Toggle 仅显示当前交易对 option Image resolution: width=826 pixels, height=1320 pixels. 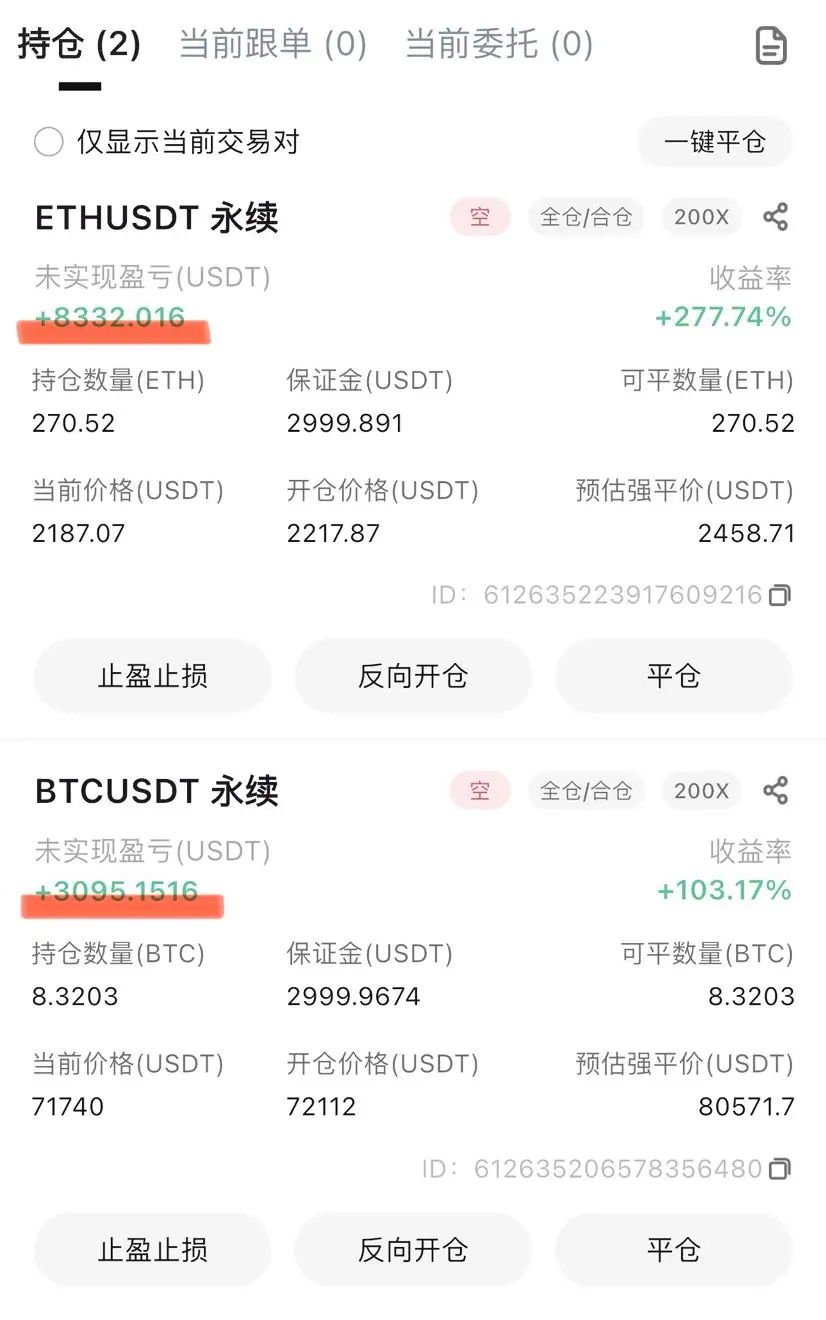click(49, 142)
